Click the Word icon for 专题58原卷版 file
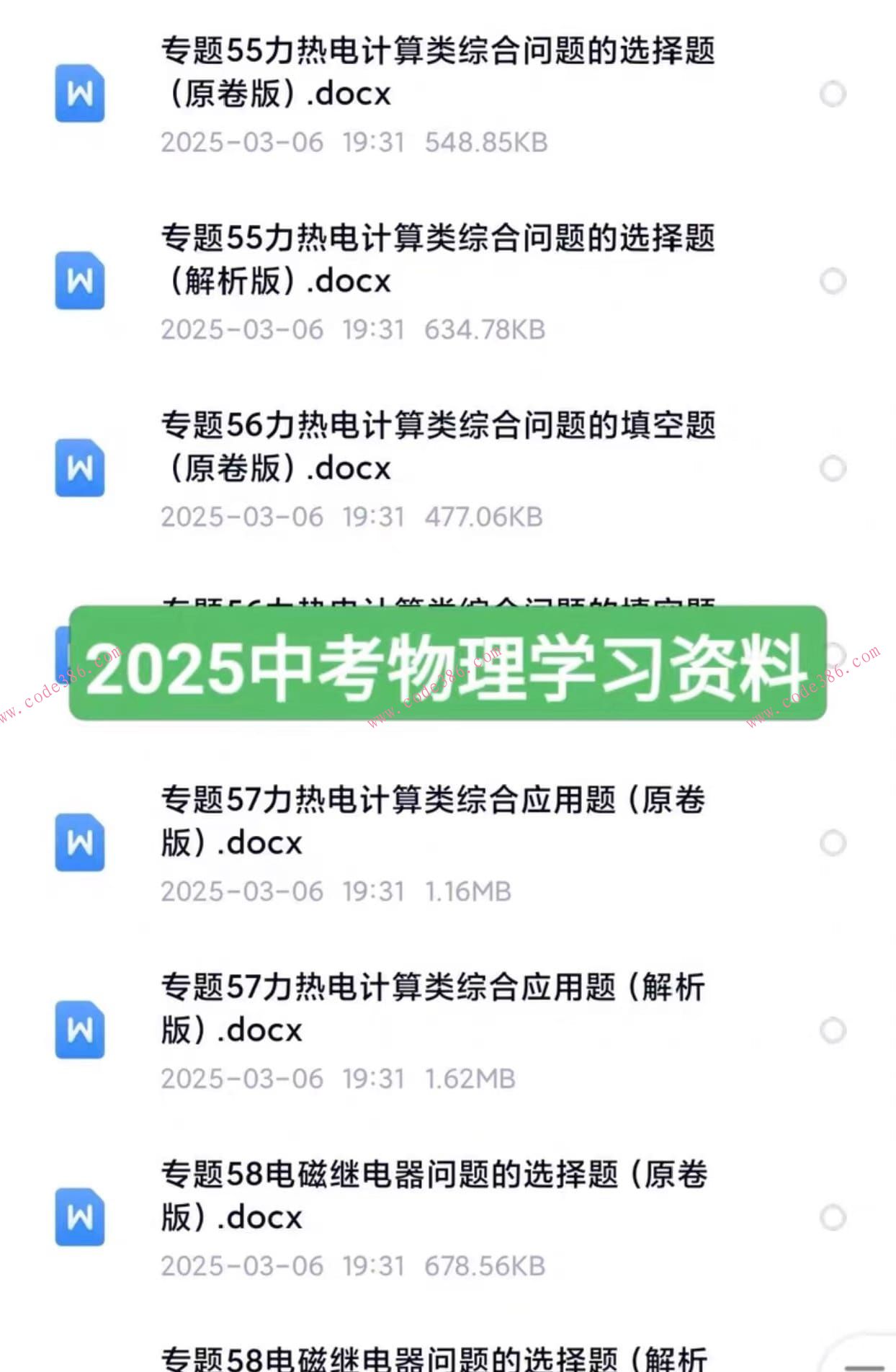Viewport: 896px width, 1372px height. (79, 1218)
